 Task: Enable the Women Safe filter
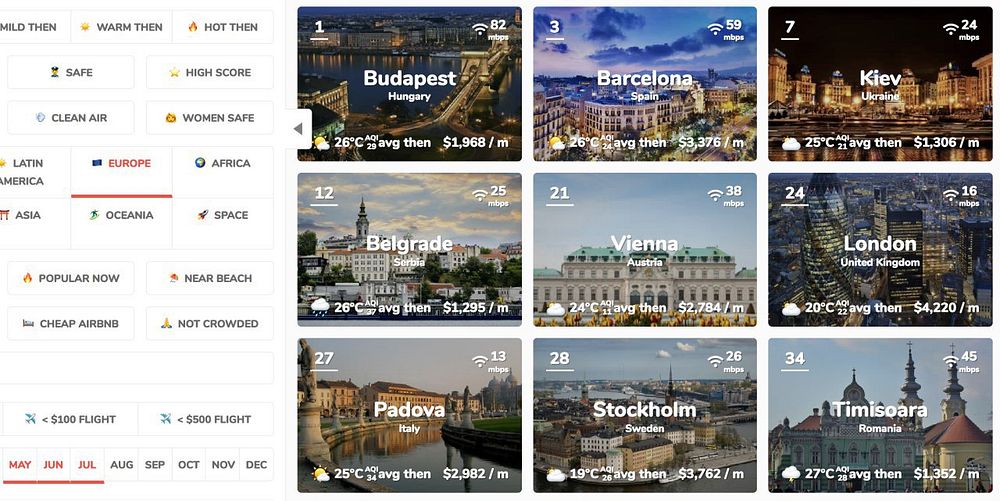pos(209,118)
